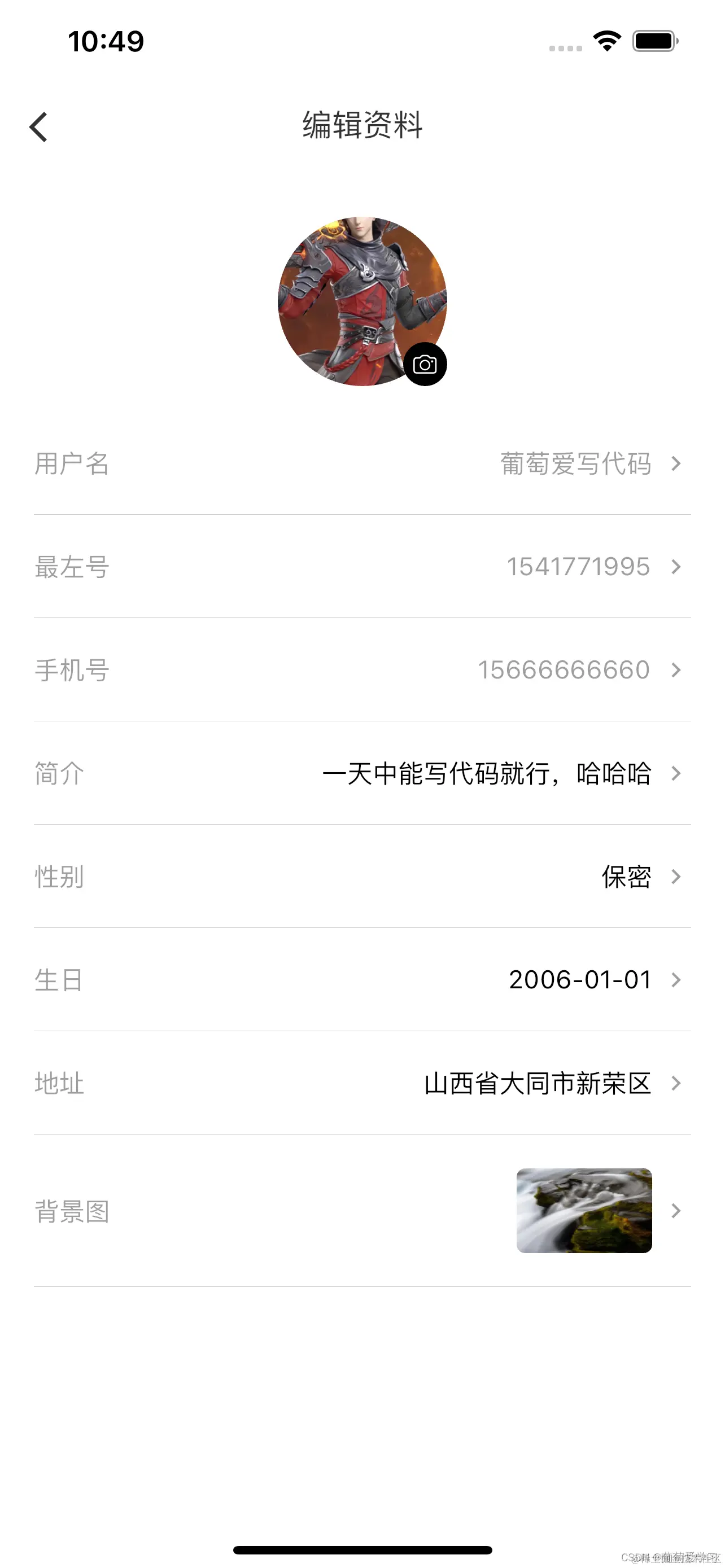Tap 保密 to change gender privacy setting

pyautogui.click(x=625, y=877)
